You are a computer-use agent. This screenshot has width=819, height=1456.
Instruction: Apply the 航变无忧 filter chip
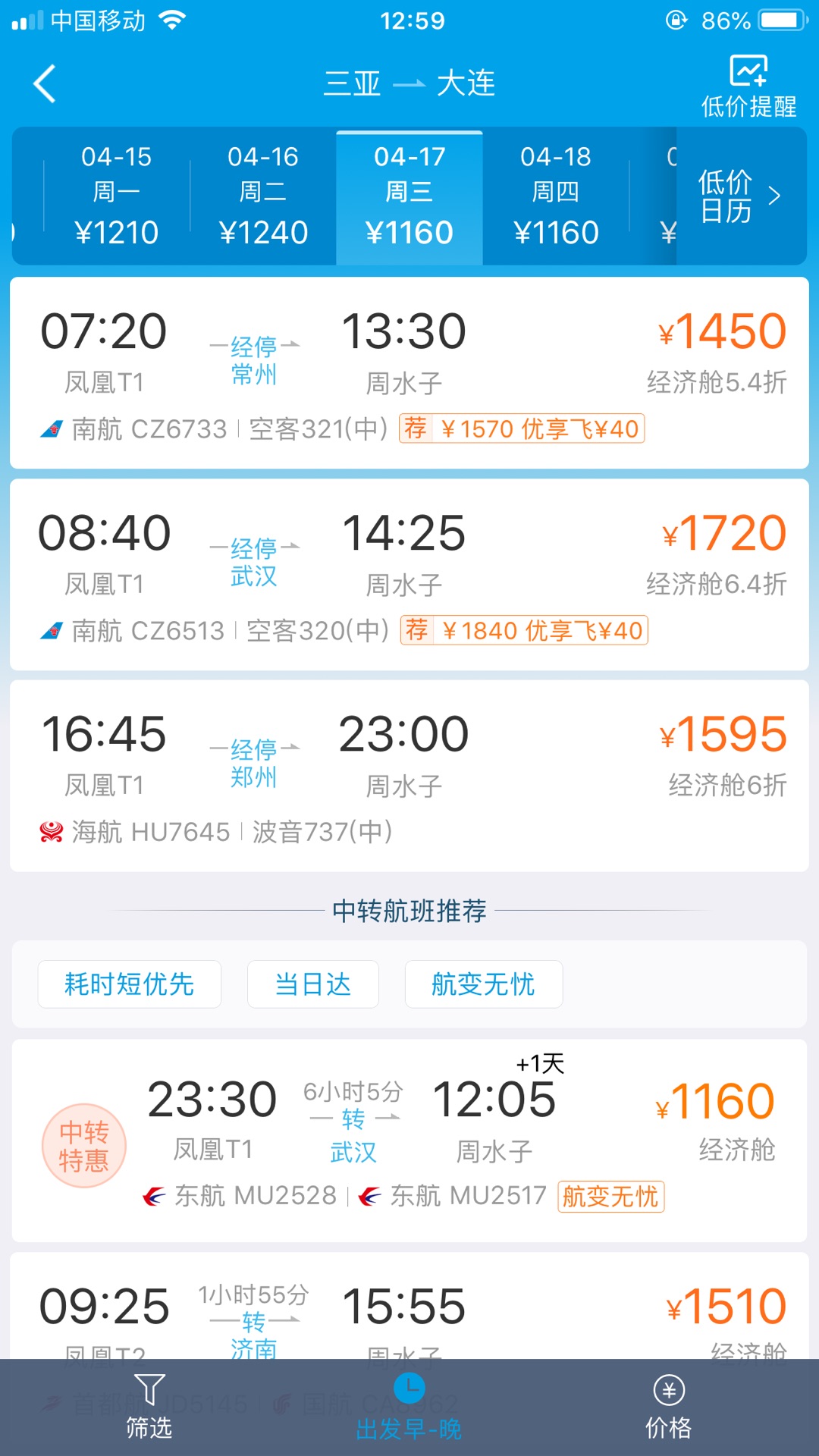pyautogui.click(x=483, y=984)
